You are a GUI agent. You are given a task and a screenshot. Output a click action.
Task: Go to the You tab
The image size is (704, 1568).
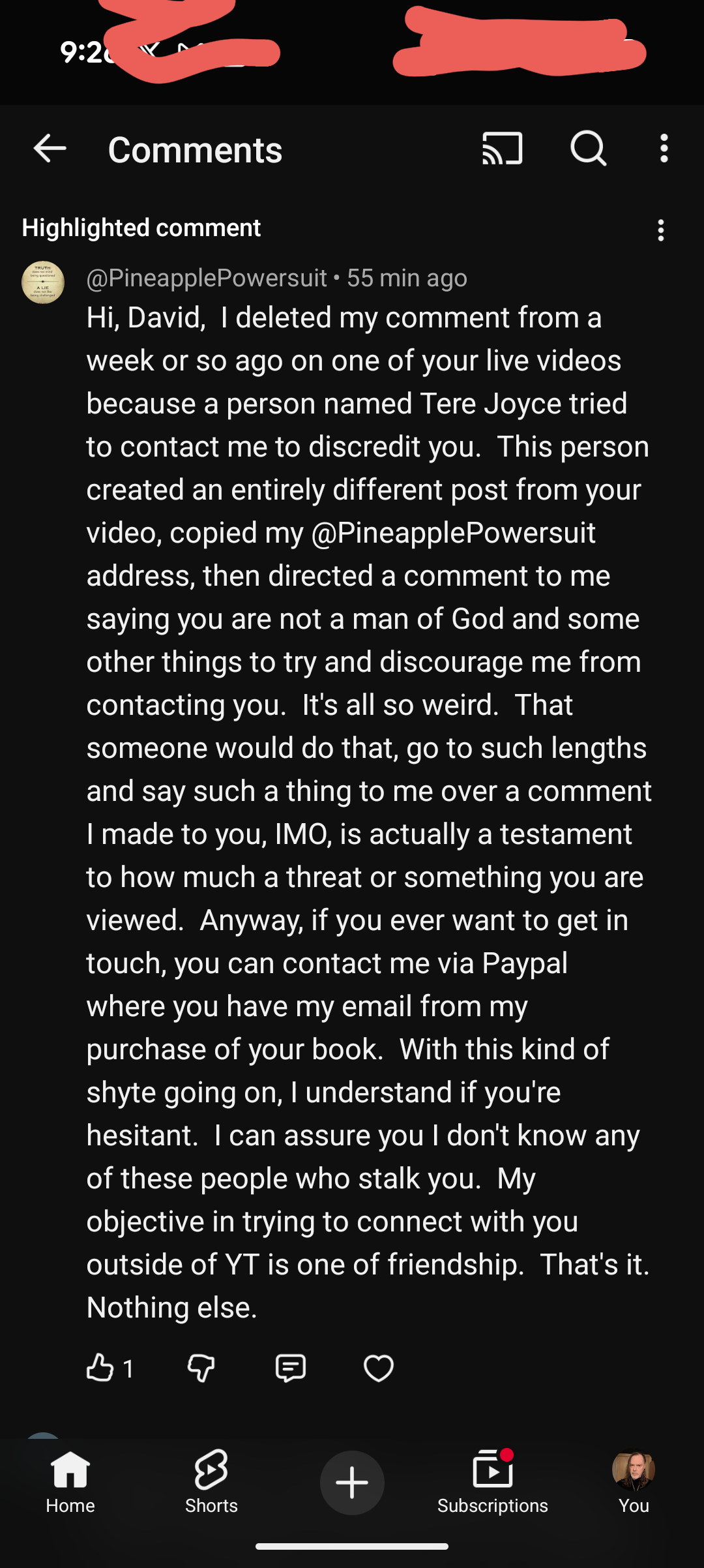point(634,1482)
